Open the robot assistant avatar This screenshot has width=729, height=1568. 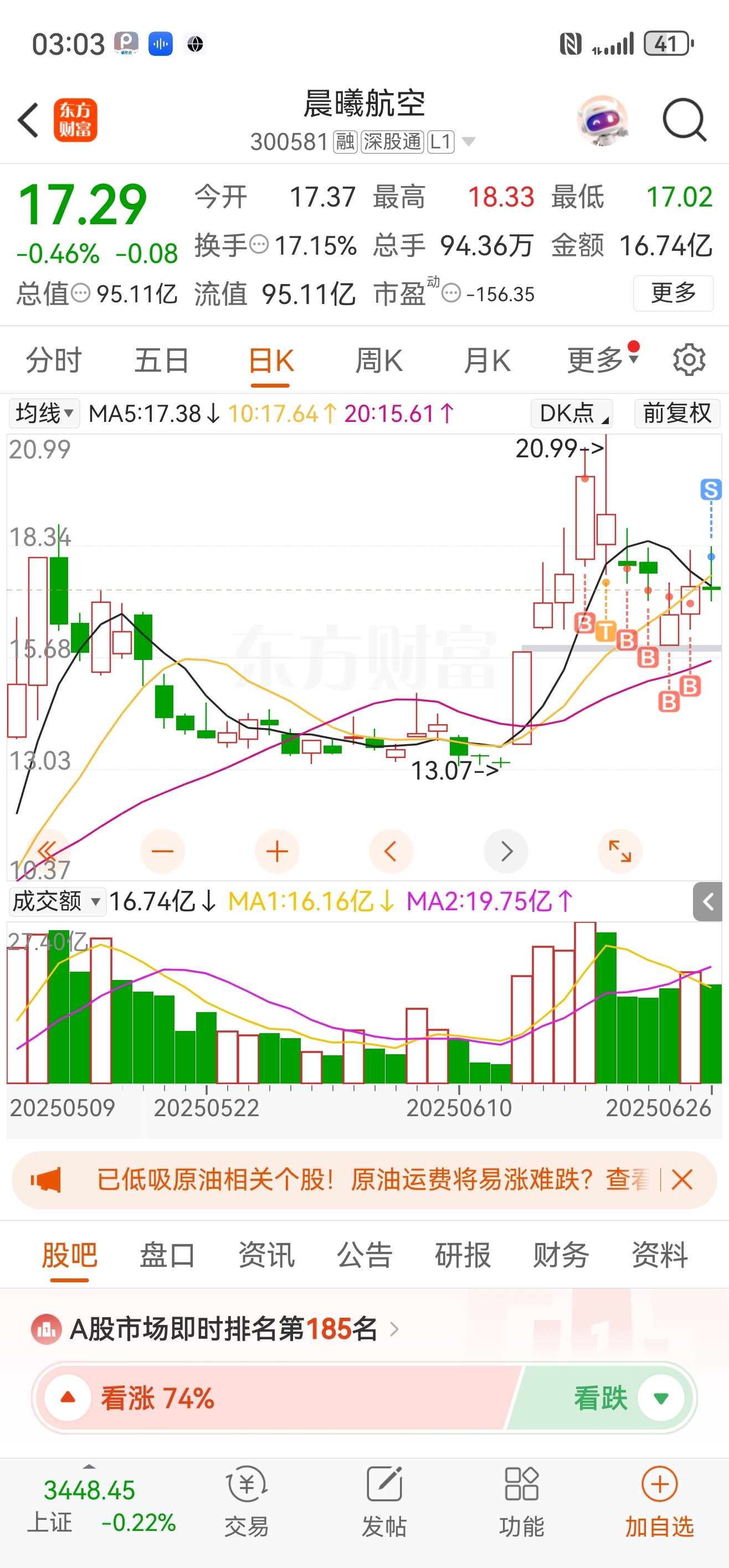(x=602, y=120)
